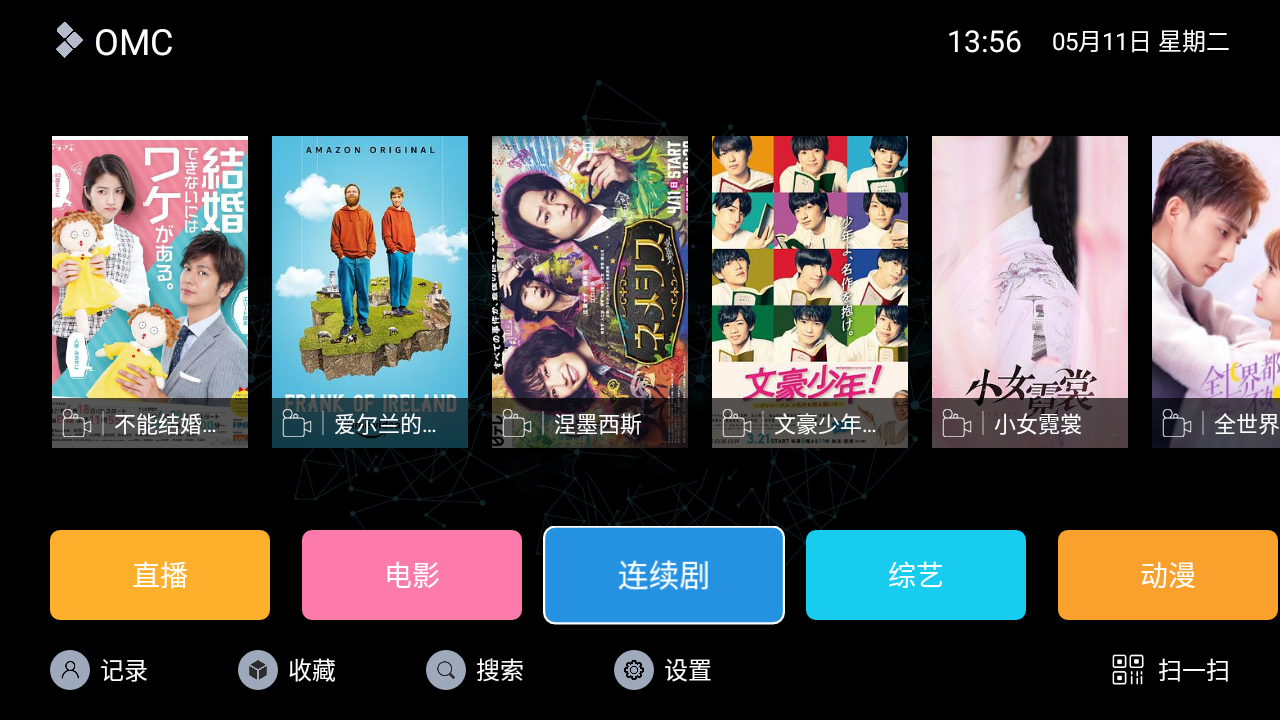This screenshot has width=1280, height=720.
Task: Open 收藏 favorites
Action: (287, 670)
